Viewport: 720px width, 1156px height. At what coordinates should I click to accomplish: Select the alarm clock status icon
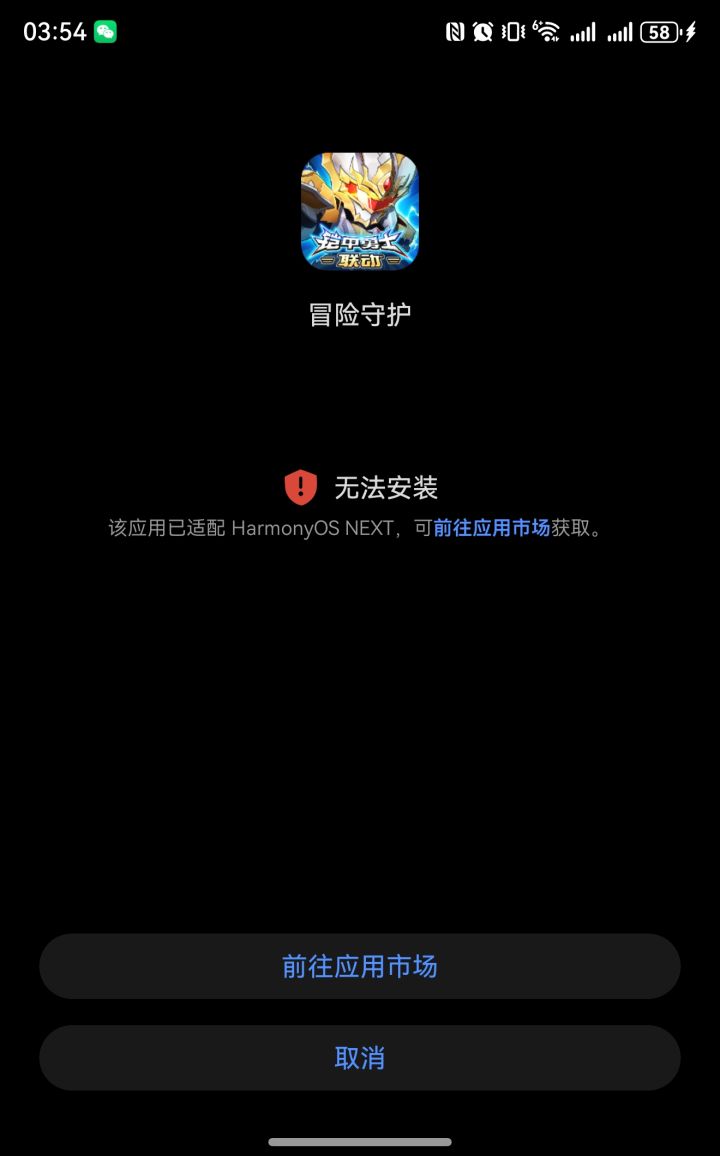[x=483, y=31]
